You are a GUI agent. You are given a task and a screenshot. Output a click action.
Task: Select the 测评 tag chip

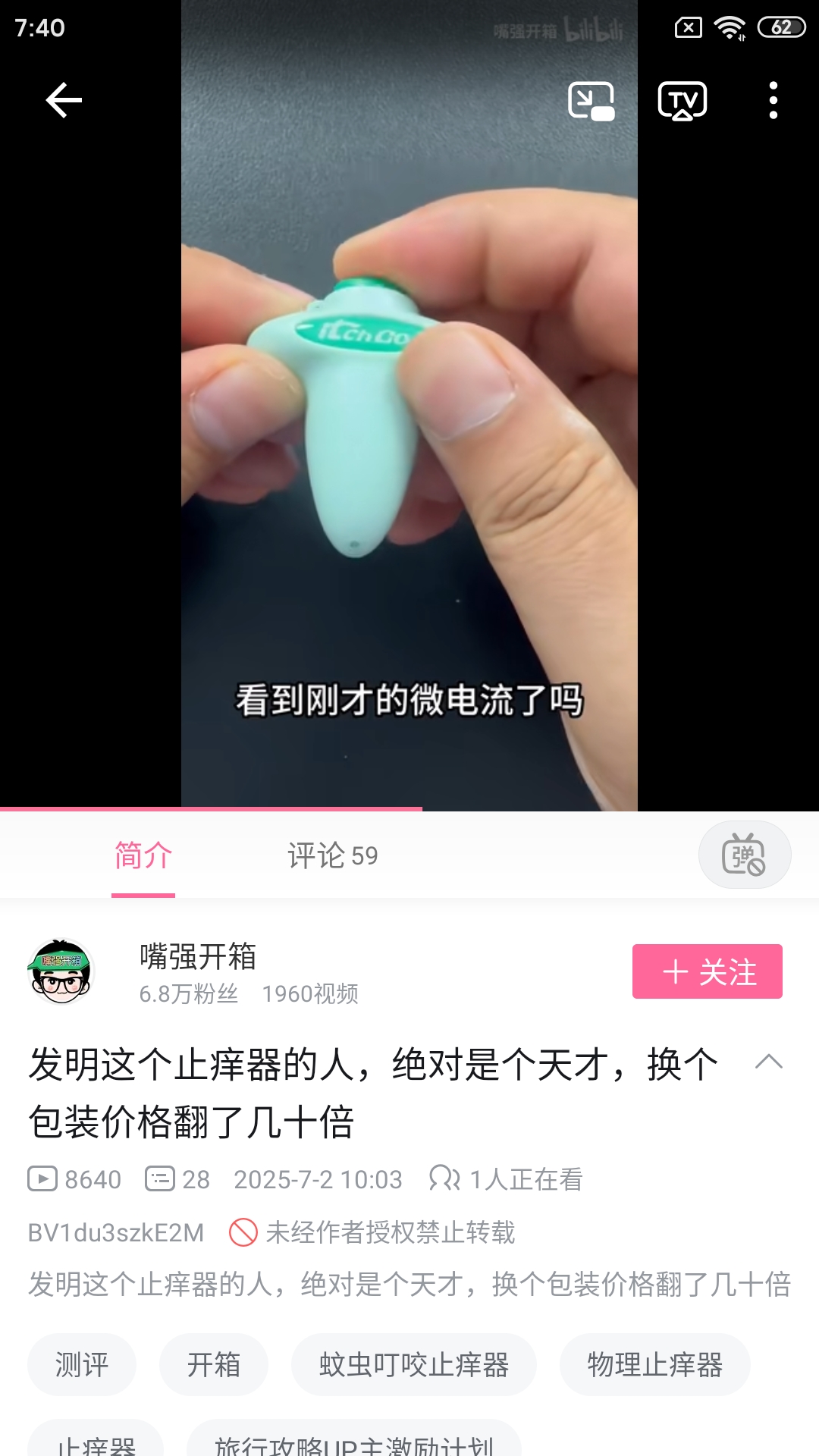(x=82, y=1365)
